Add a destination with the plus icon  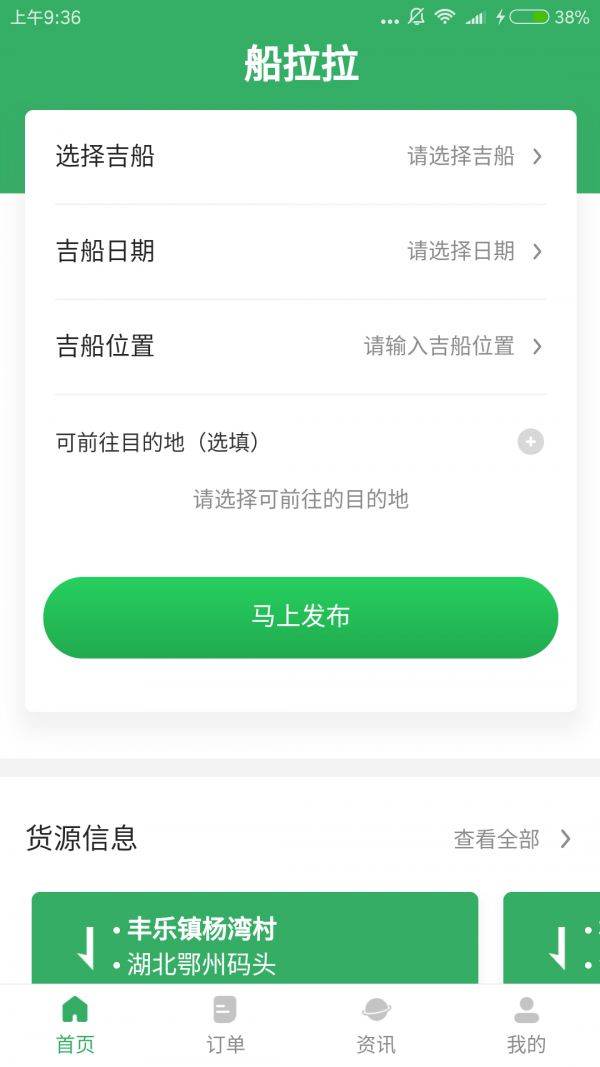(531, 441)
